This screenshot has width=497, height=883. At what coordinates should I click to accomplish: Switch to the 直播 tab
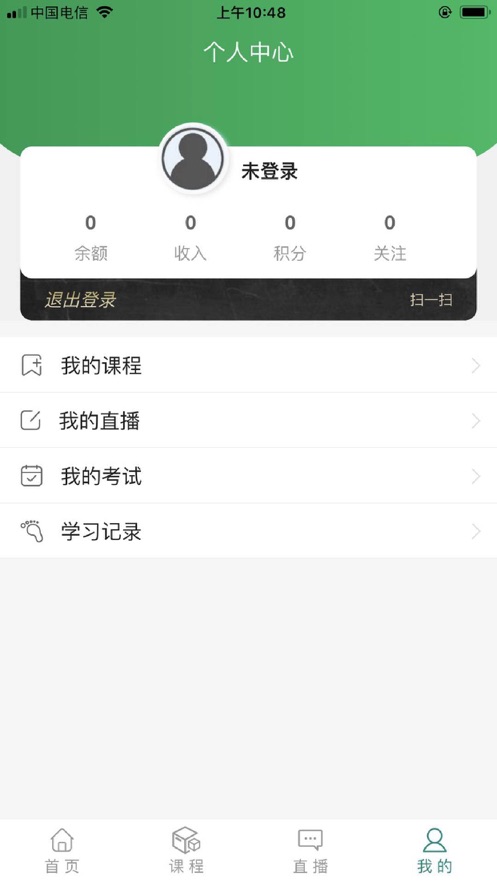pos(310,850)
